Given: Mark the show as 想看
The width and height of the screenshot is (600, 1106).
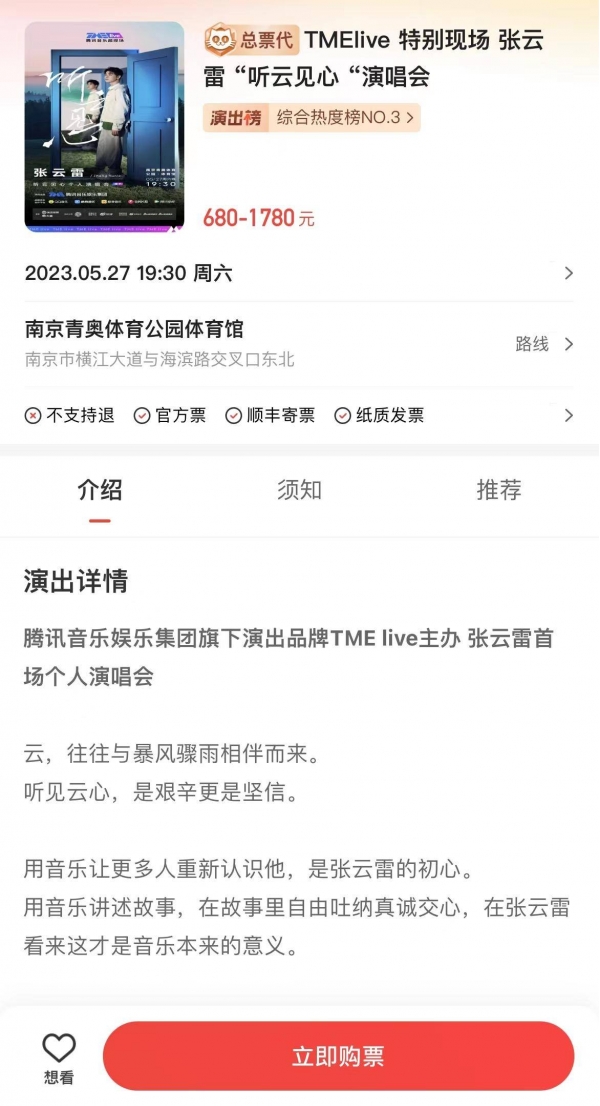Looking at the screenshot, I should click(59, 1058).
